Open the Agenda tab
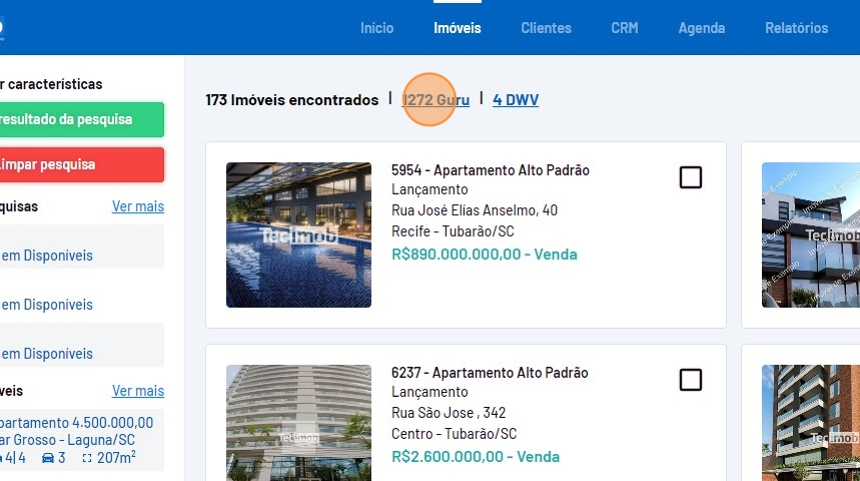860x481 pixels. point(701,28)
